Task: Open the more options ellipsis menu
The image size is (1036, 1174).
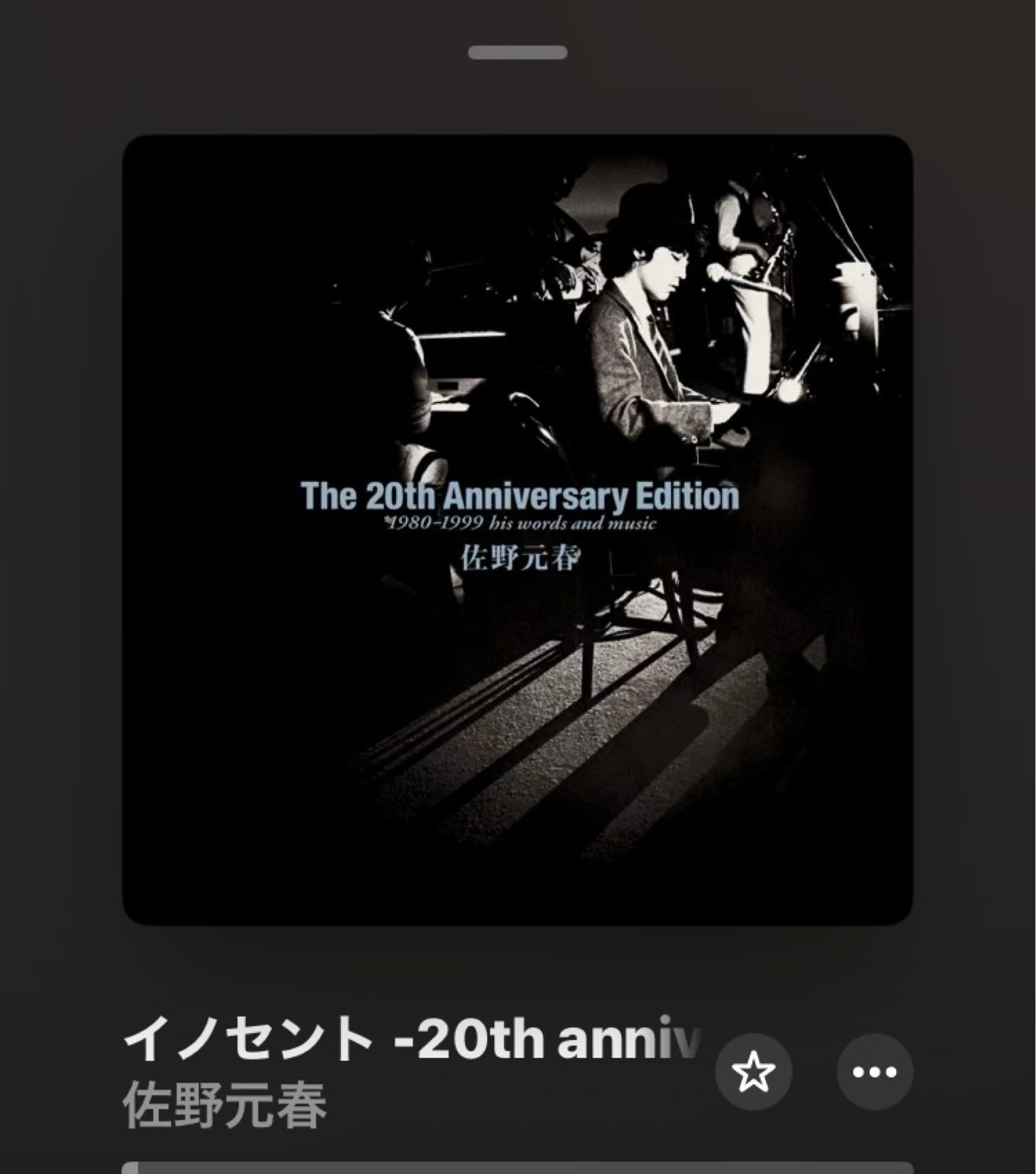Action: tap(875, 1072)
